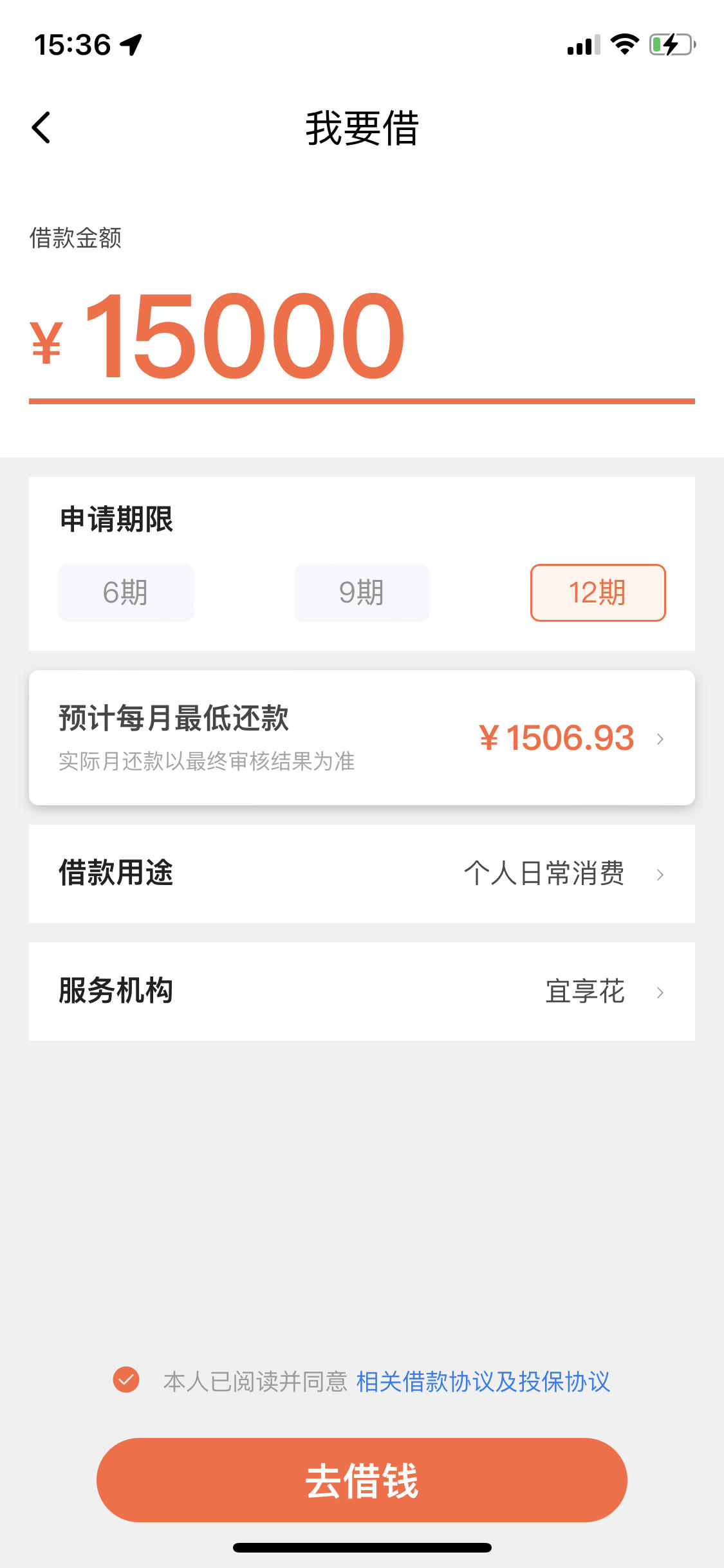Open the 预计每月最低还款 repayment details
The width and height of the screenshot is (724, 1568).
362,738
